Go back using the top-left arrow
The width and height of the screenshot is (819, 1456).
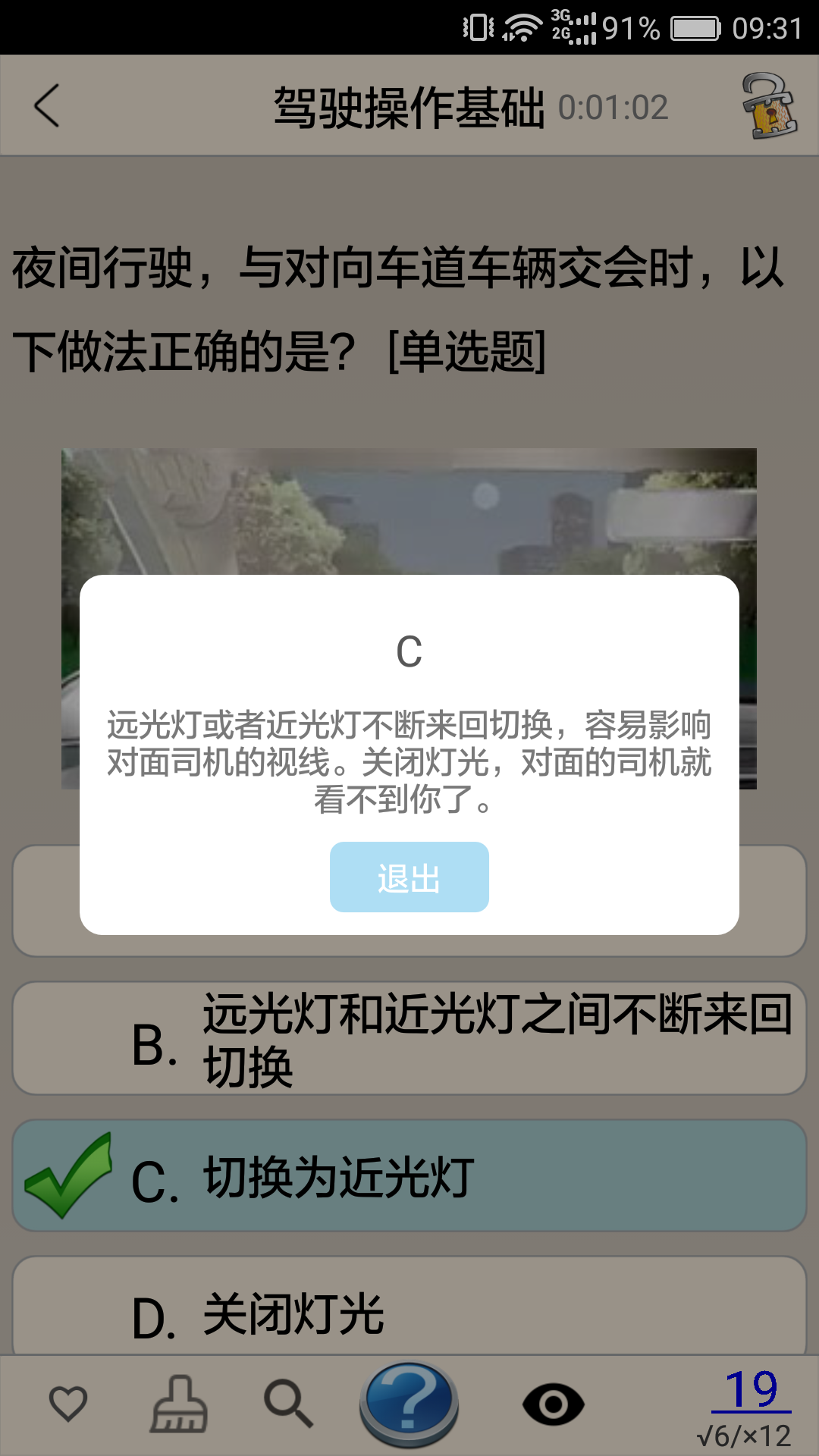coord(47,105)
